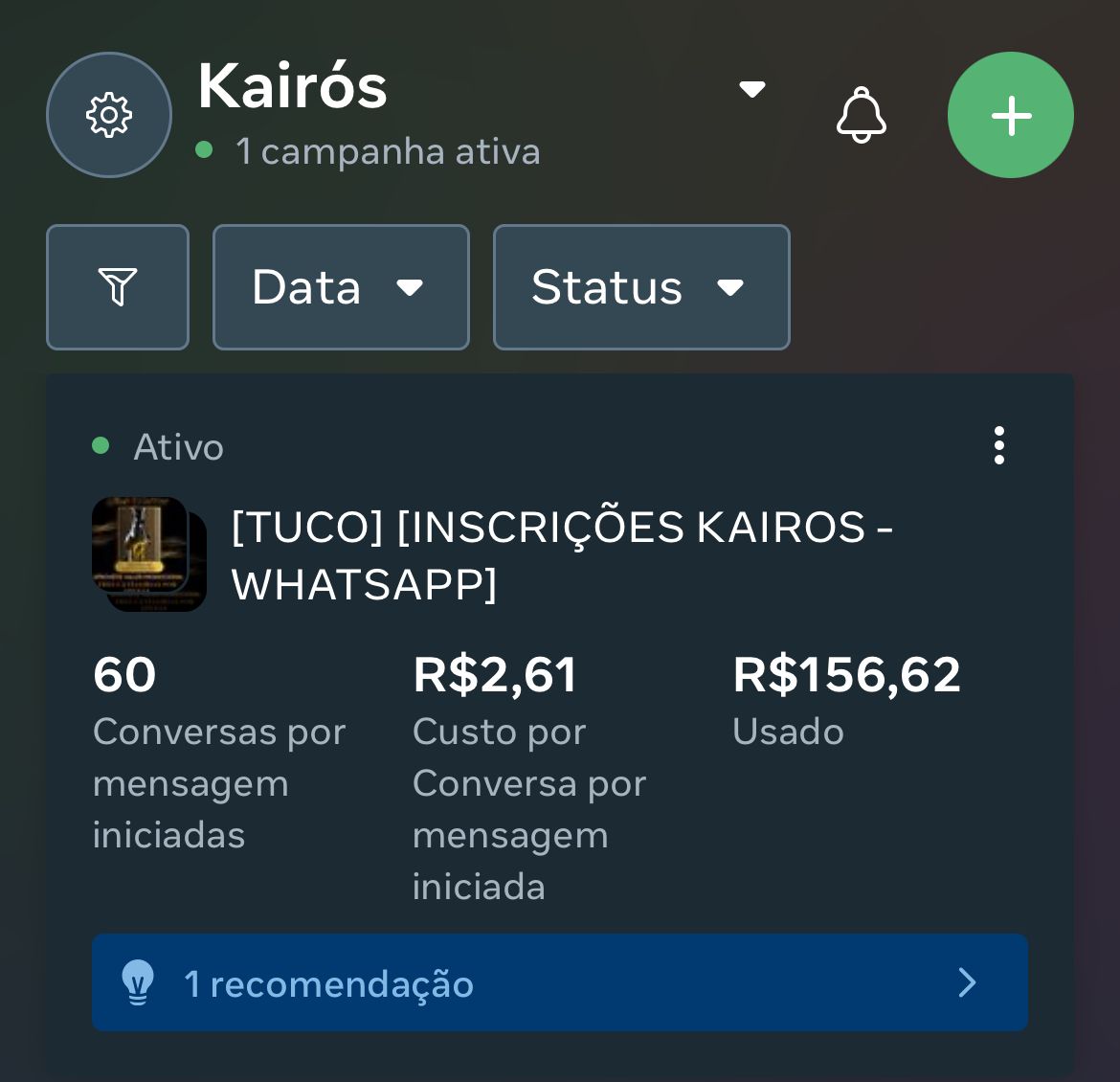1120x1082 pixels.
Task: Open the notifications bell
Action: click(861, 115)
